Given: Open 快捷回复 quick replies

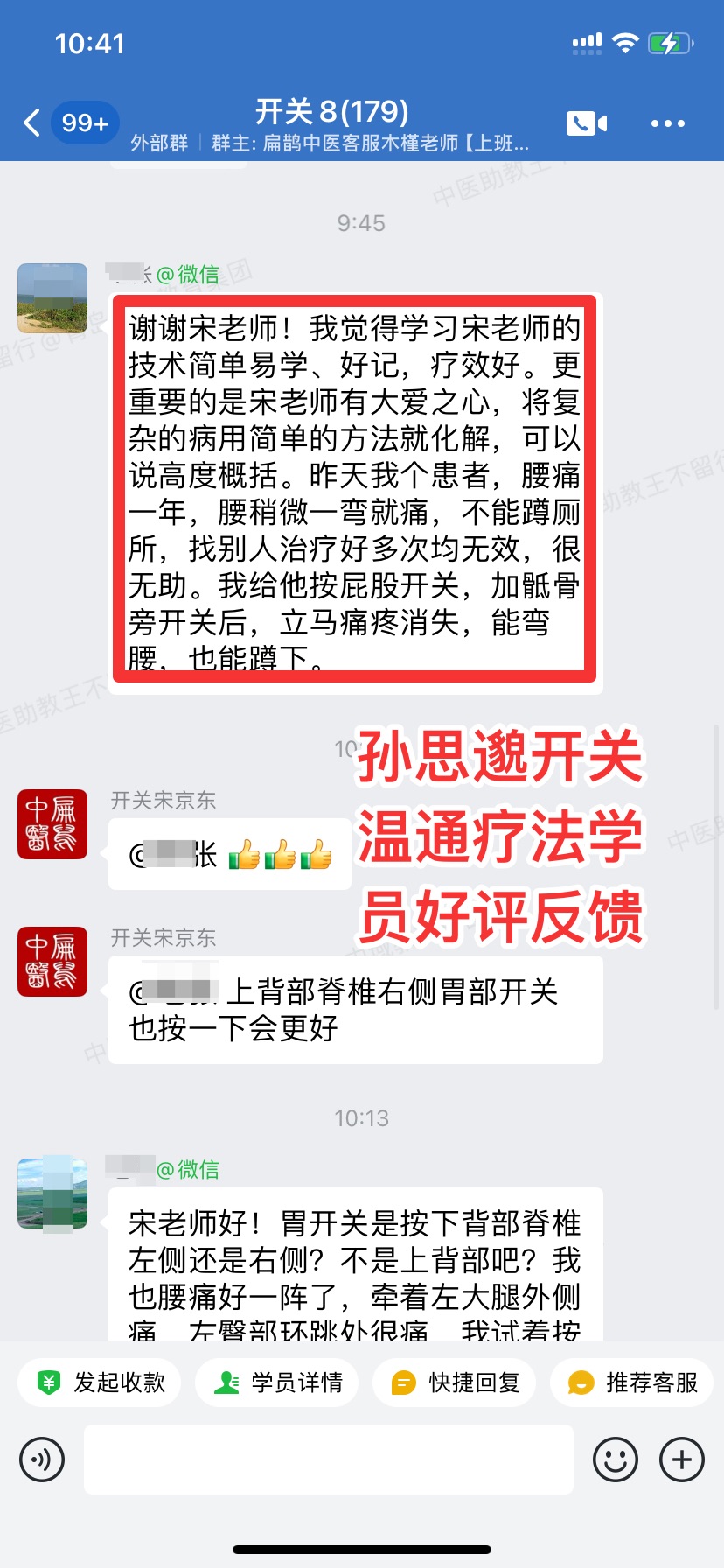Looking at the screenshot, I should click(455, 1382).
